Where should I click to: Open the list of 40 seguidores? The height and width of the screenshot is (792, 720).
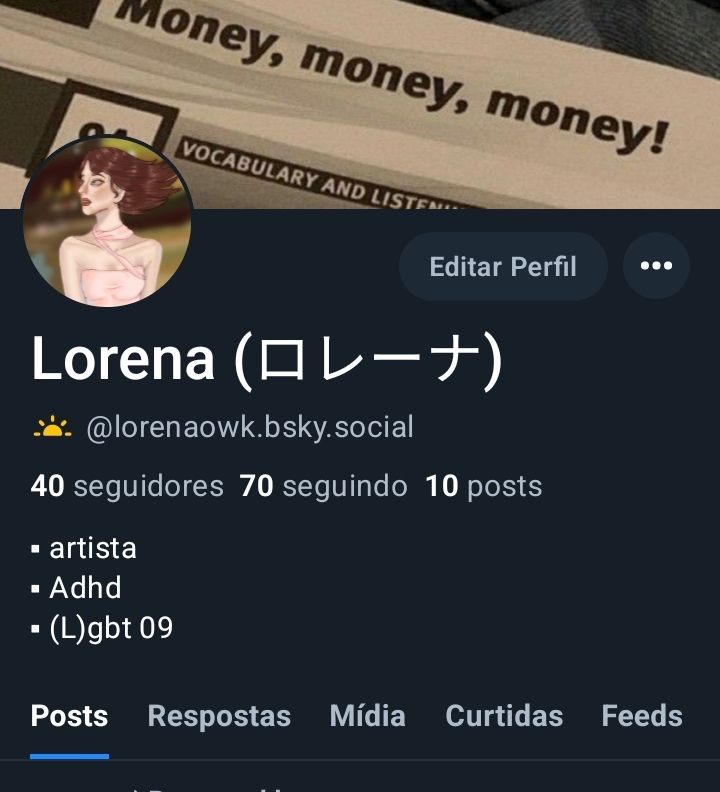pyautogui.click(x=125, y=486)
